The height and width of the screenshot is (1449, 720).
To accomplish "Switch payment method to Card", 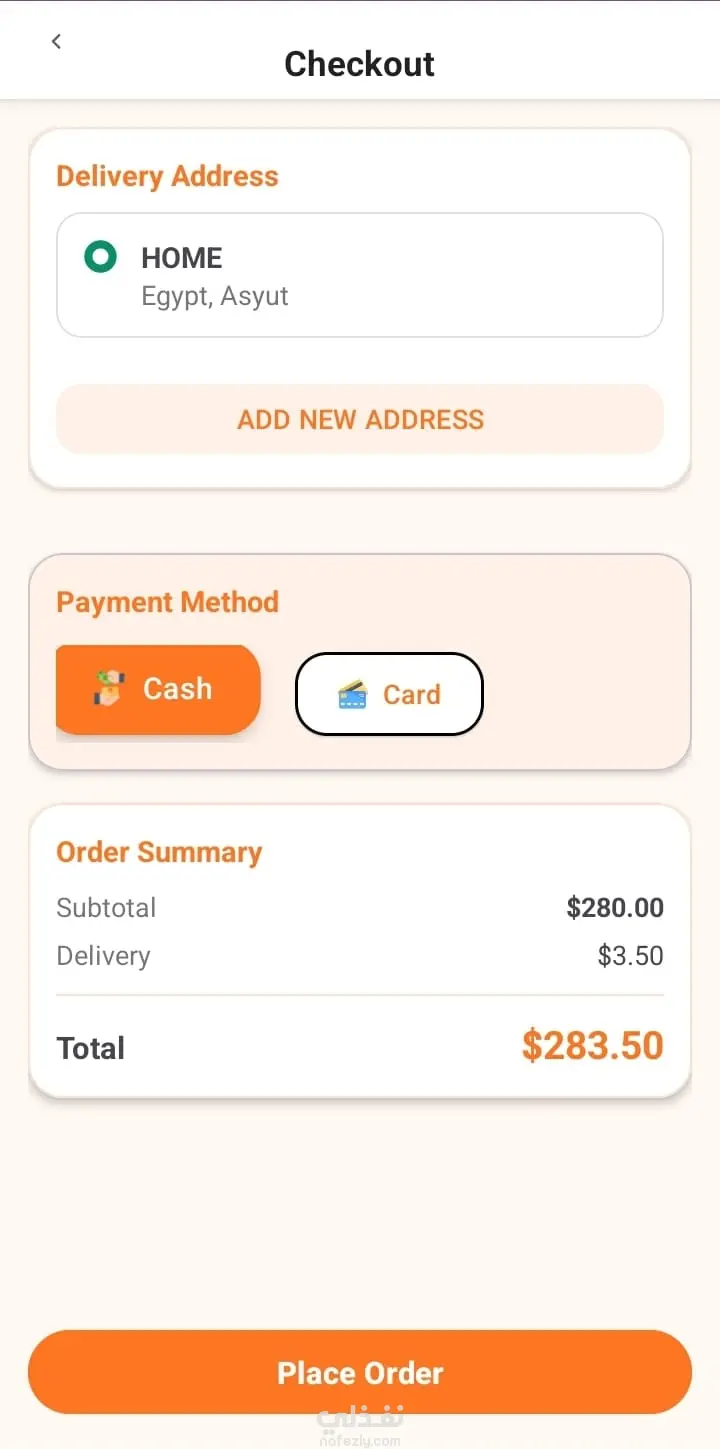I will click(389, 694).
